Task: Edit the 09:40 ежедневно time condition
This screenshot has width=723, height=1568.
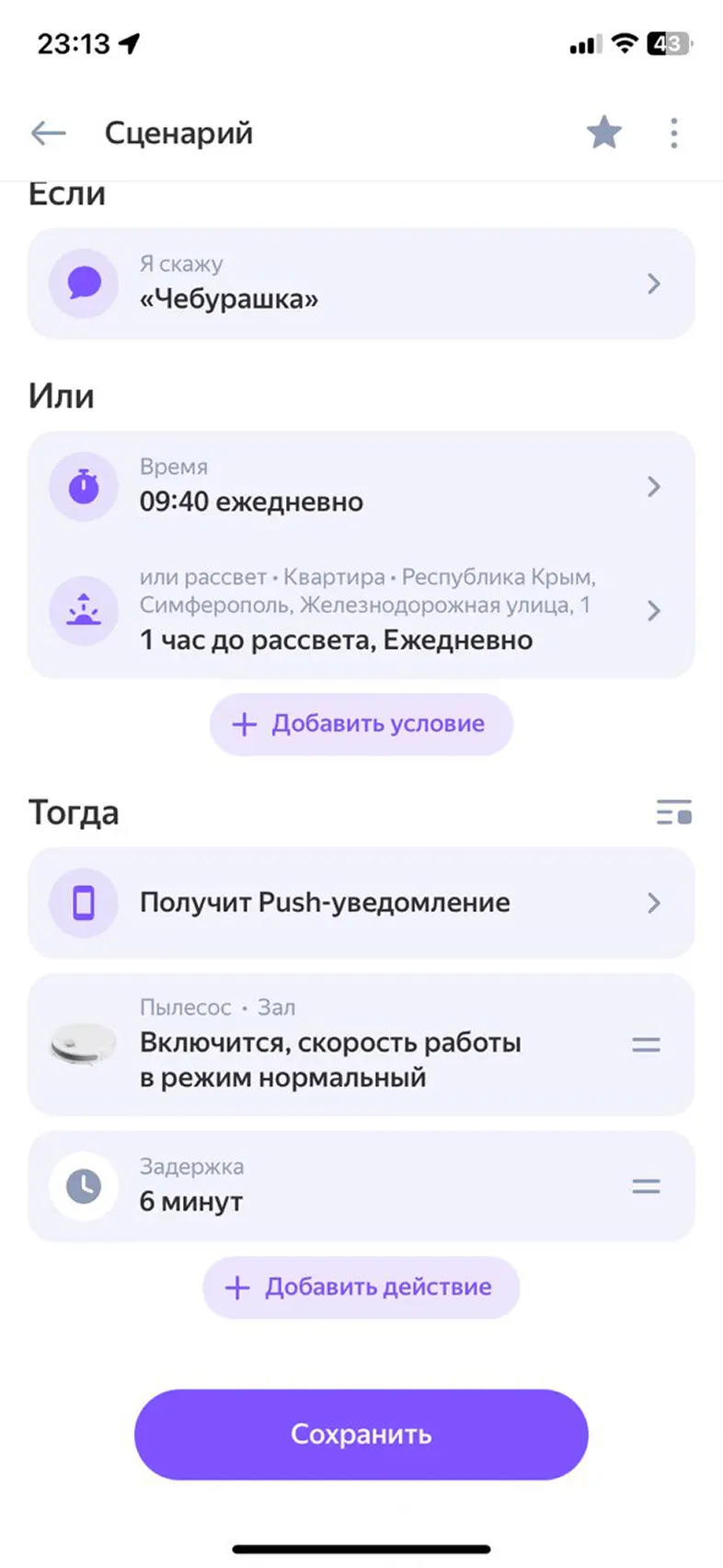Action: [x=361, y=487]
